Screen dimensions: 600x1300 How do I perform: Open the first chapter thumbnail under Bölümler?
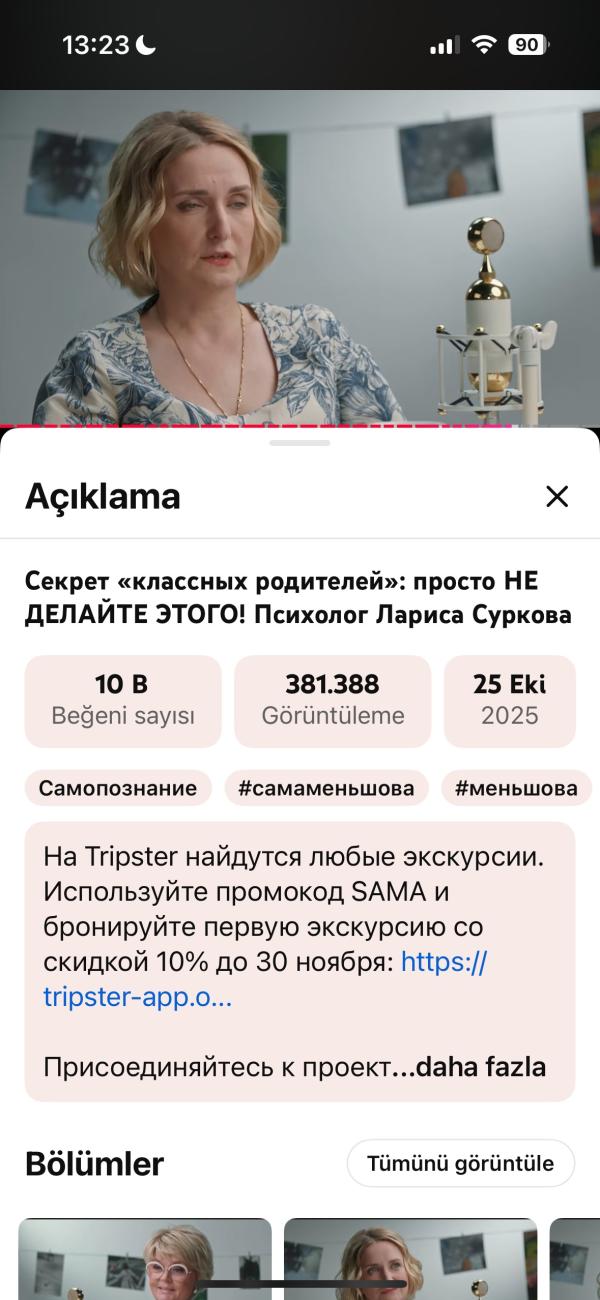point(145,1259)
